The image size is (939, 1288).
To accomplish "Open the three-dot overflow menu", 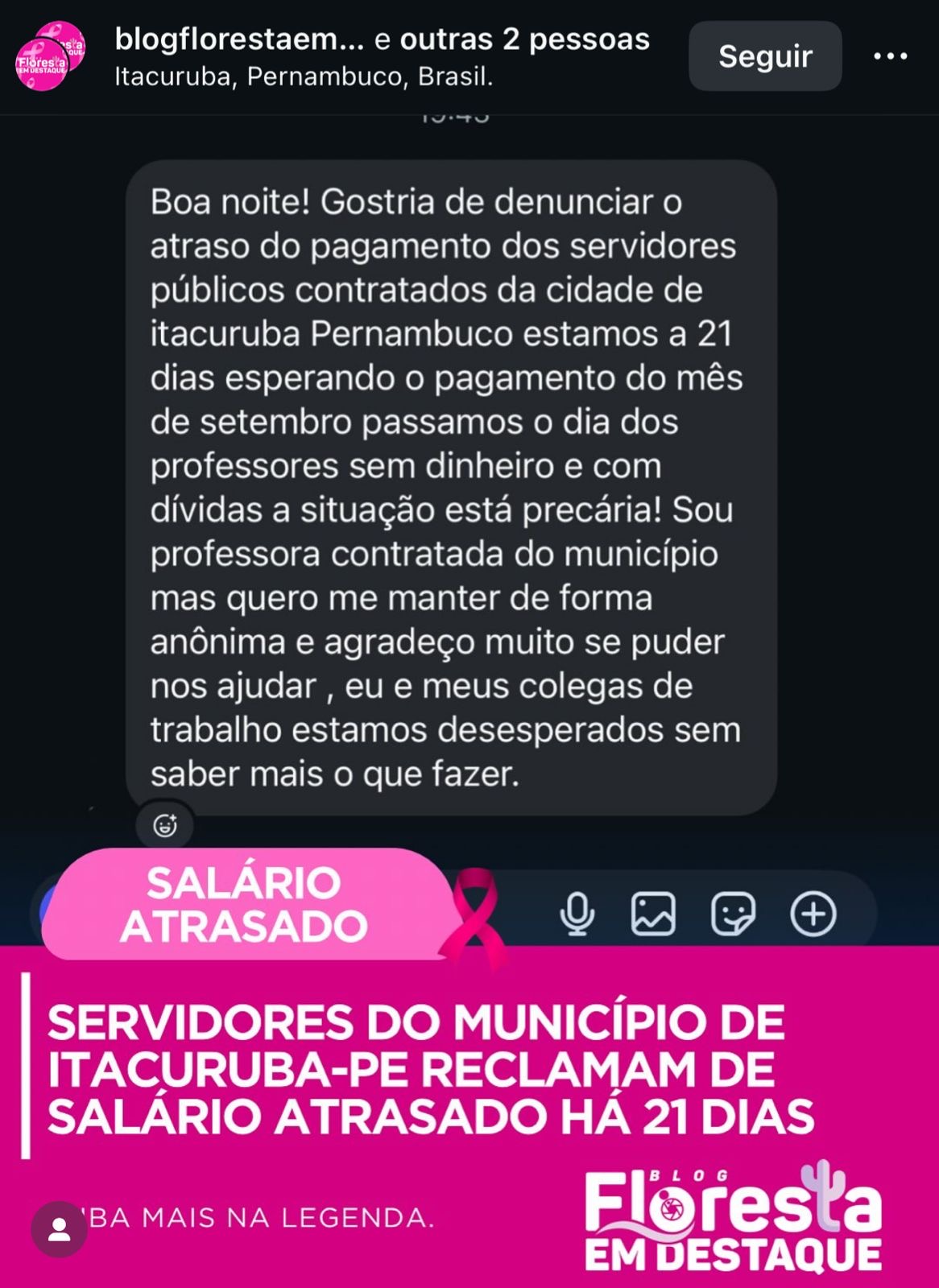I will click(x=890, y=56).
